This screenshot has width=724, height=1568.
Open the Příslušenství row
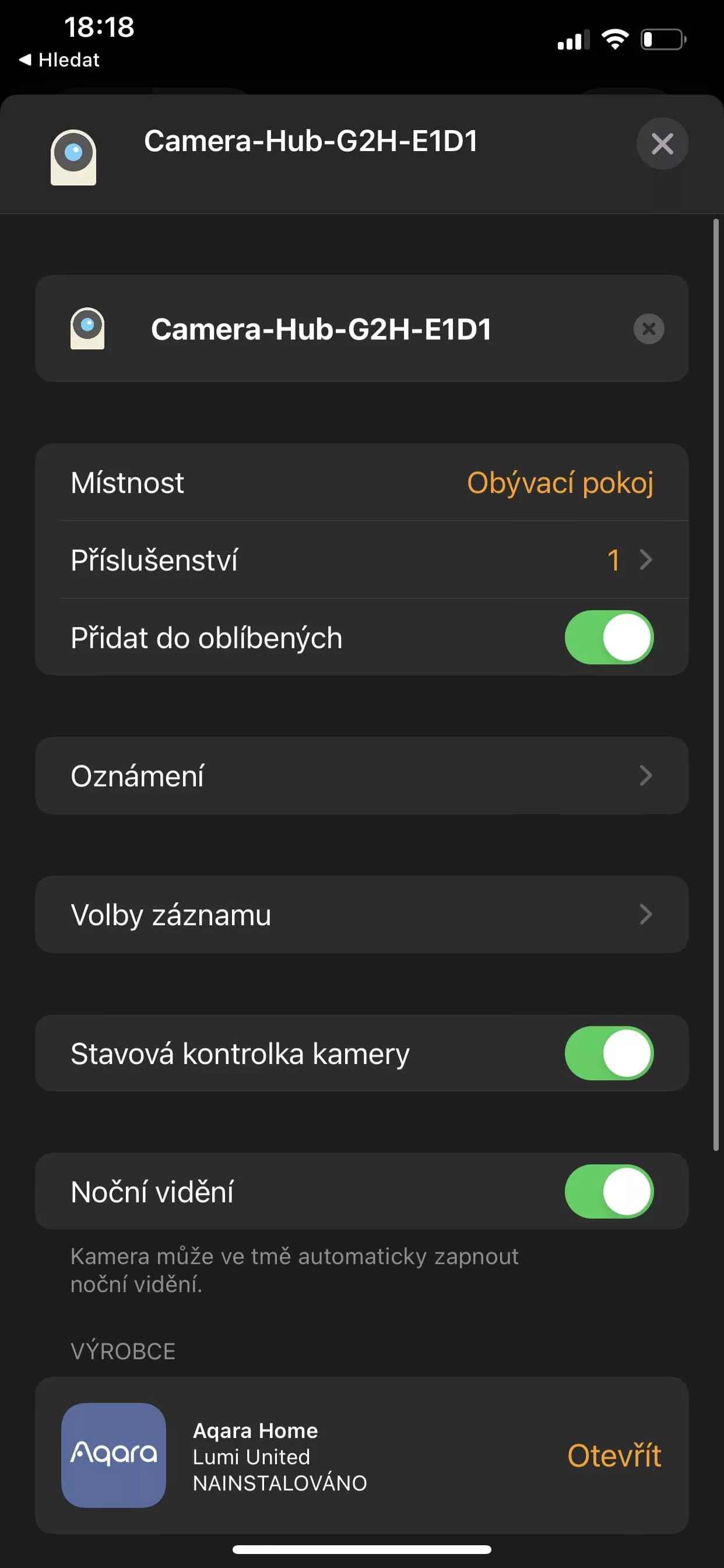[362, 560]
